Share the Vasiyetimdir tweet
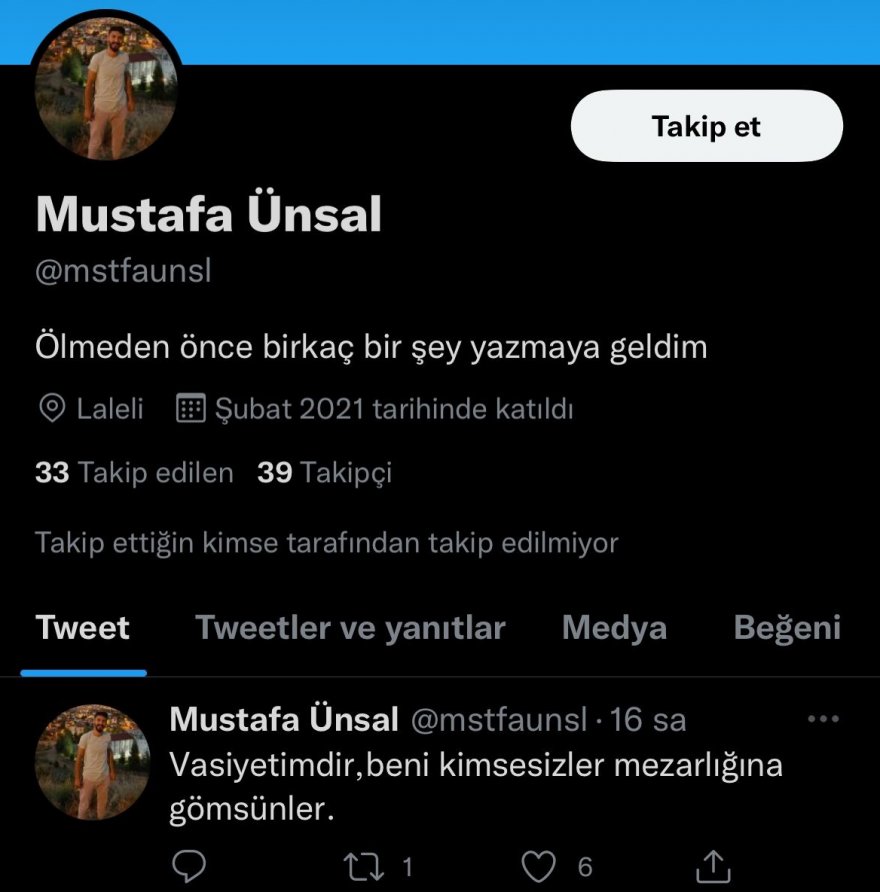This screenshot has width=880, height=892. coord(712,864)
